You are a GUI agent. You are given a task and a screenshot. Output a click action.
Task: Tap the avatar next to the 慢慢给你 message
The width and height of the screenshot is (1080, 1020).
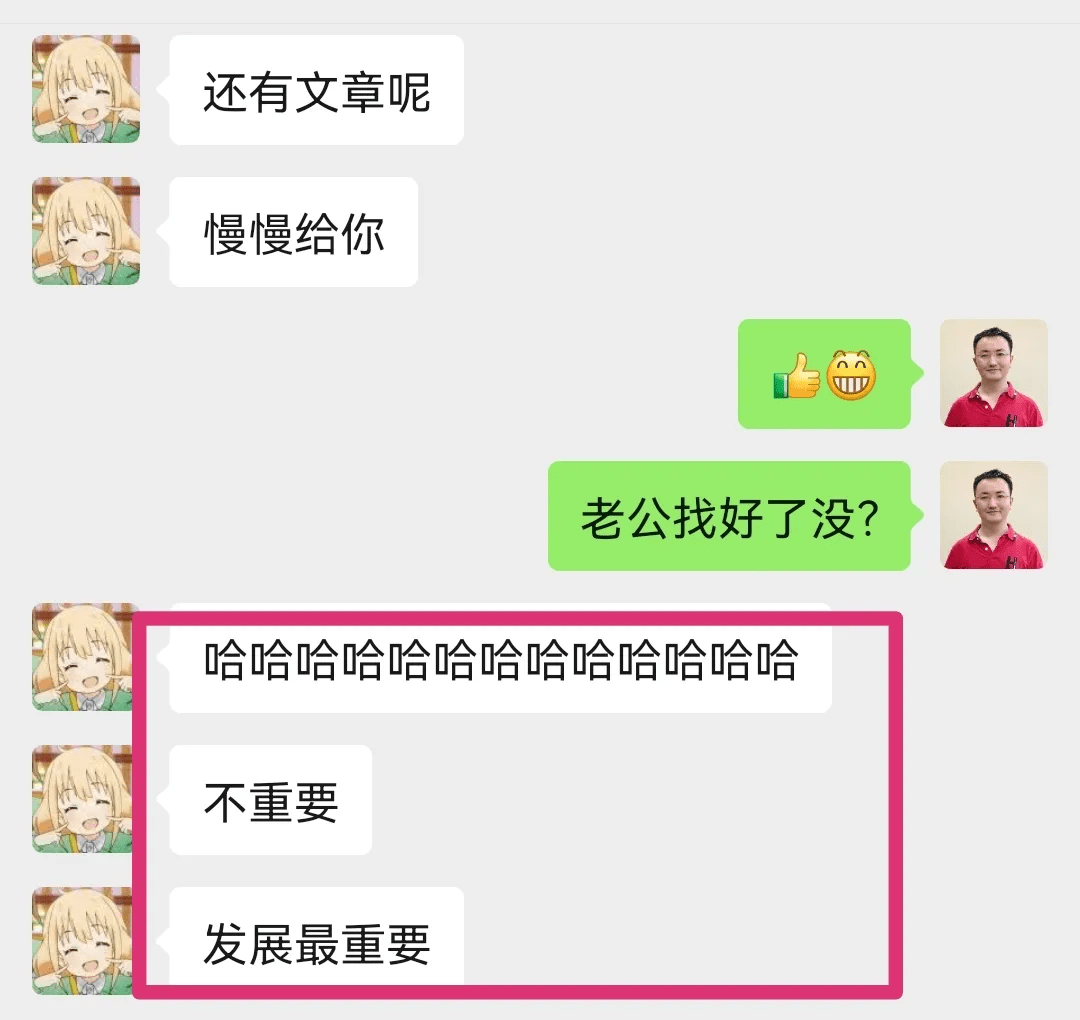(x=86, y=231)
